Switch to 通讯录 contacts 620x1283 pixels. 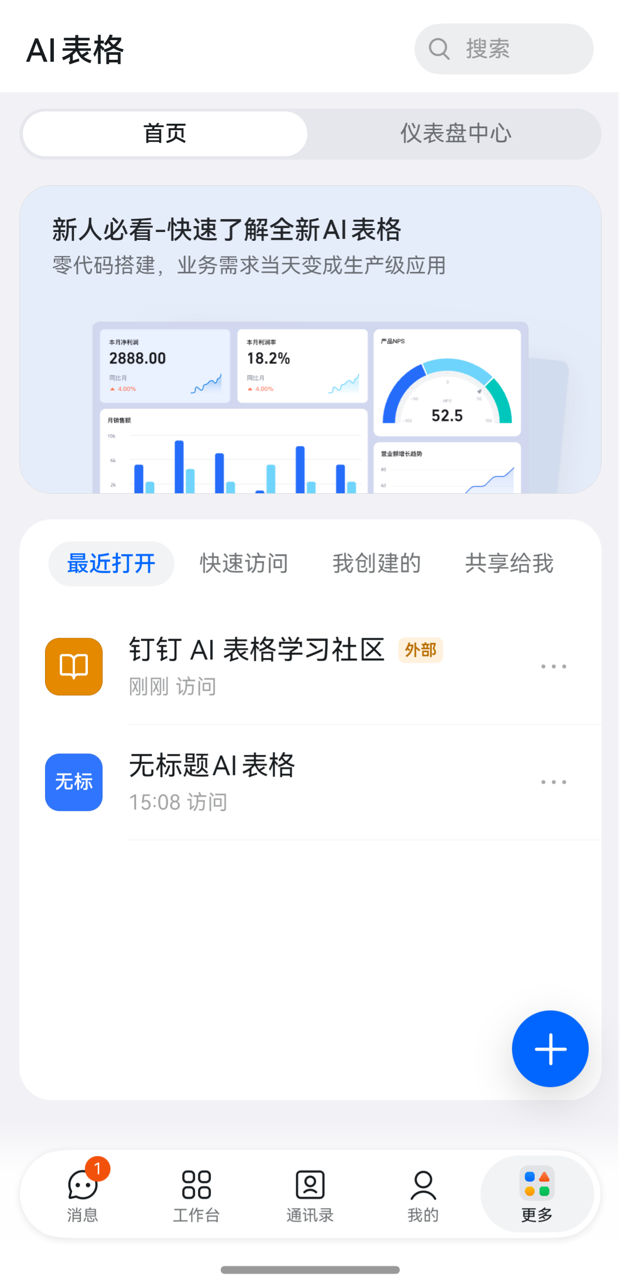click(x=310, y=1195)
